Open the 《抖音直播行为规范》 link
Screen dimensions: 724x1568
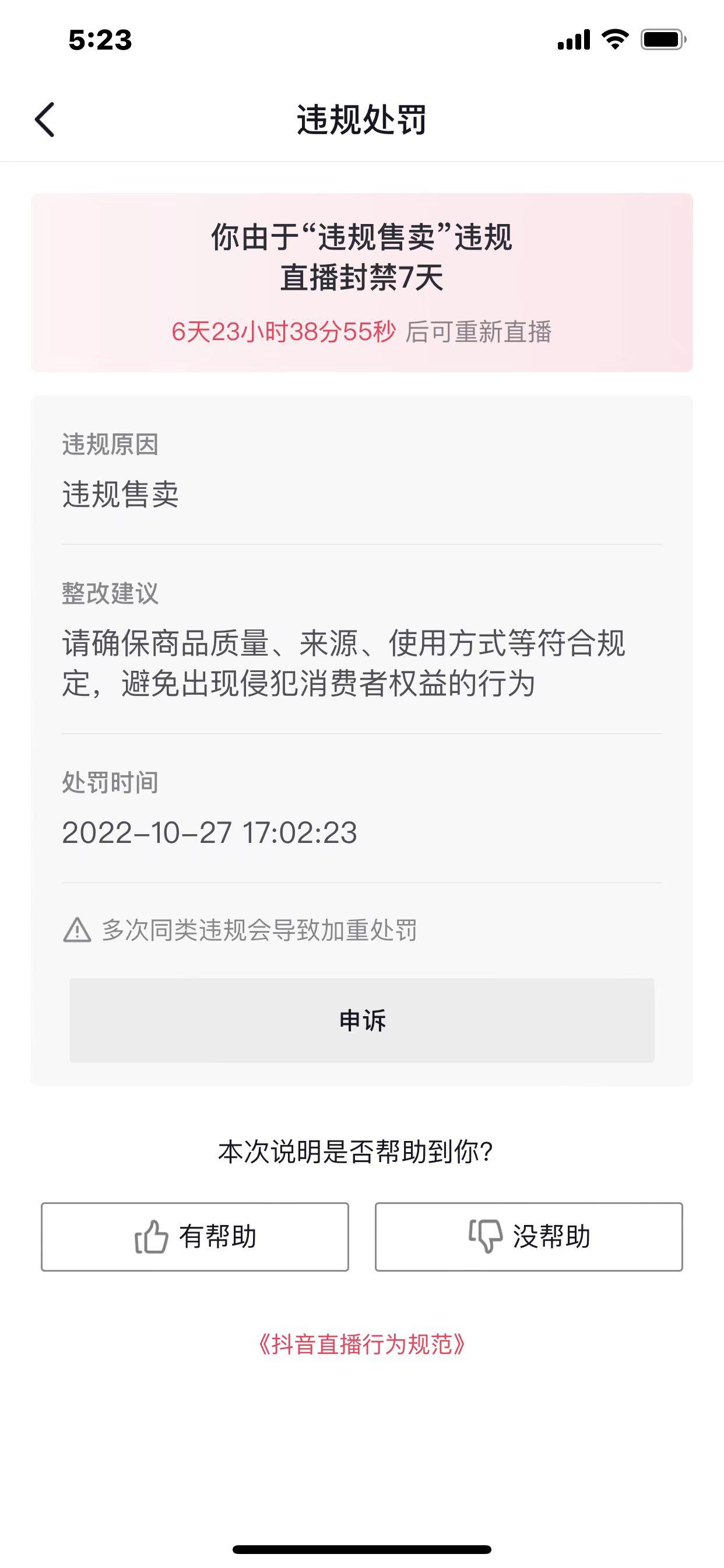[x=362, y=1344]
